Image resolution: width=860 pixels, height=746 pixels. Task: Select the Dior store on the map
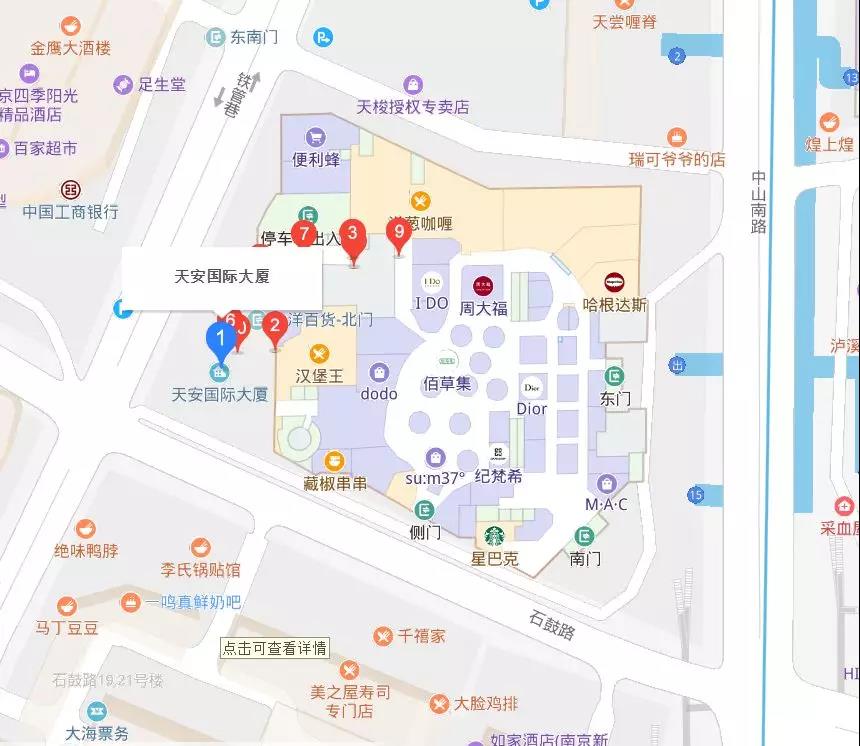pyautogui.click(x=531, y=387)
